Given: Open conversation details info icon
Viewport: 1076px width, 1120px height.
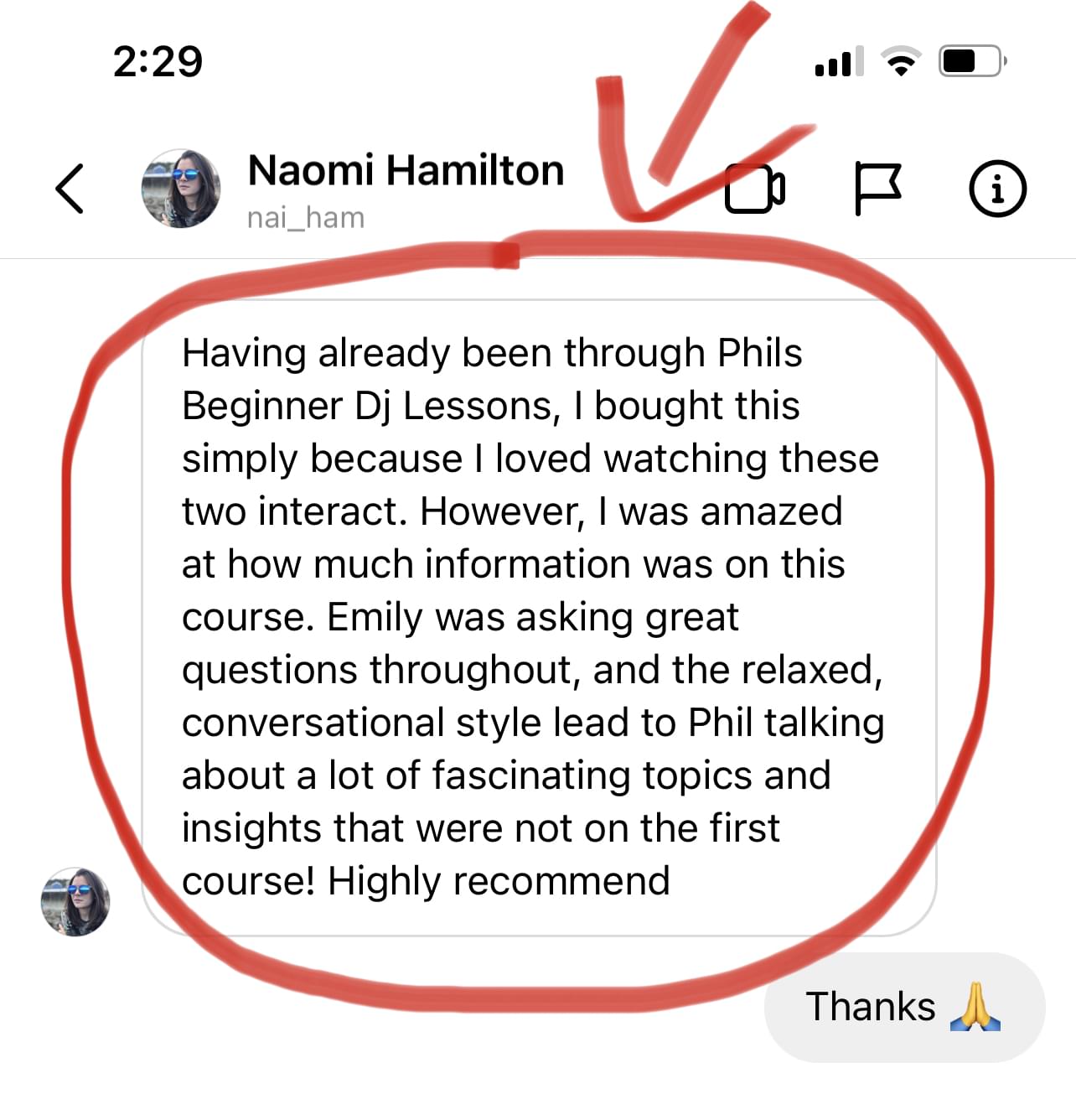Looking at the screenshot, I should point(997,189).
